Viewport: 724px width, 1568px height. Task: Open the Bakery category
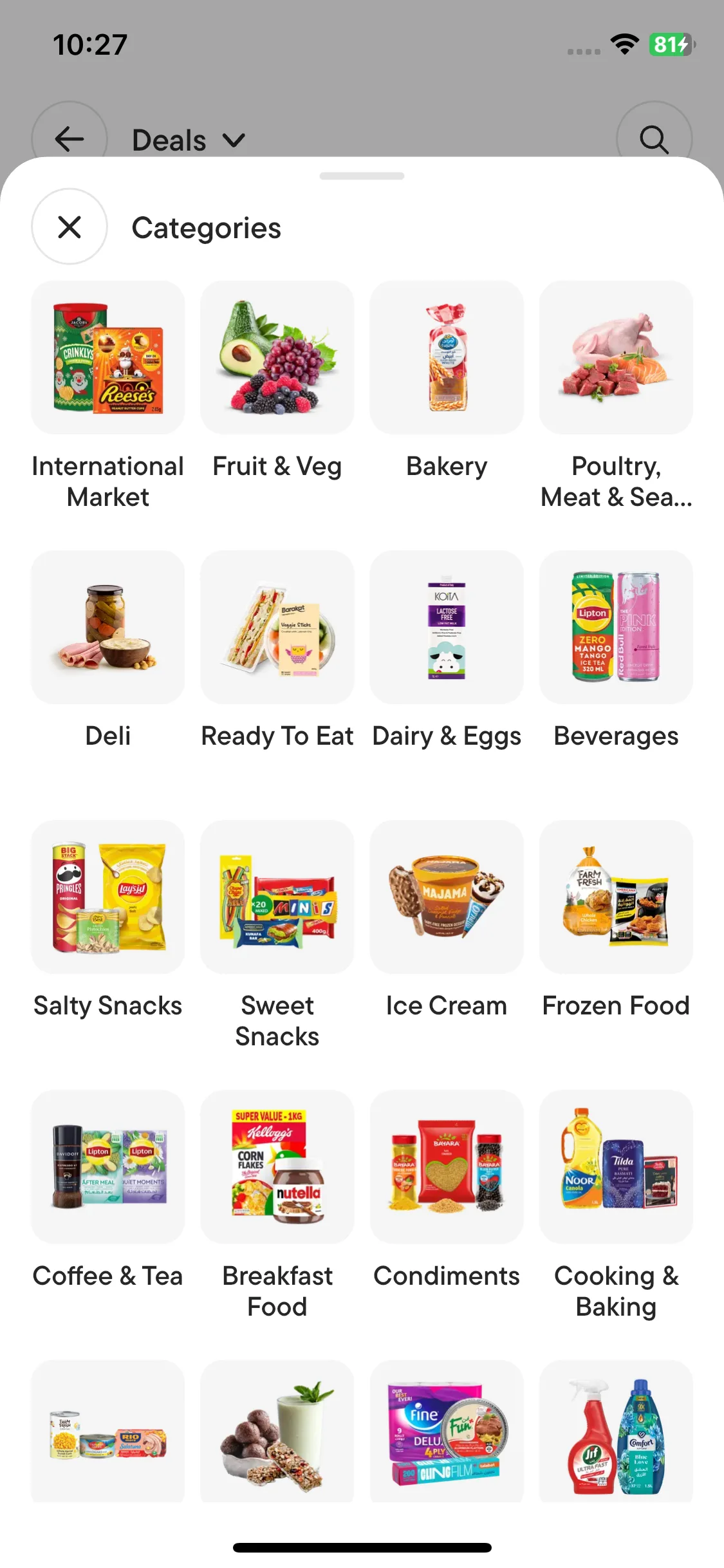[447, 358]
